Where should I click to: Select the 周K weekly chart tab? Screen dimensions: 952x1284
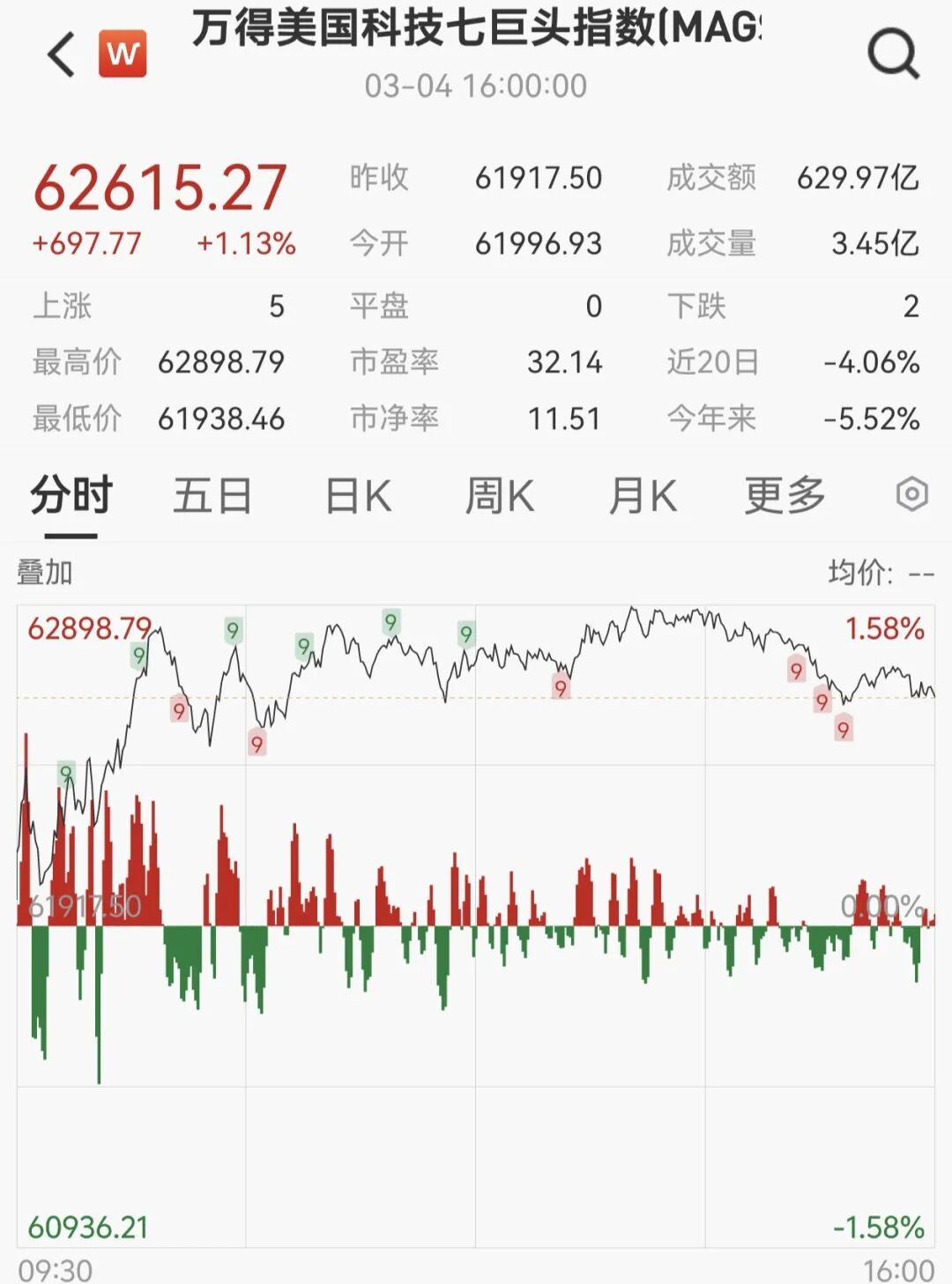click(501, 496)
